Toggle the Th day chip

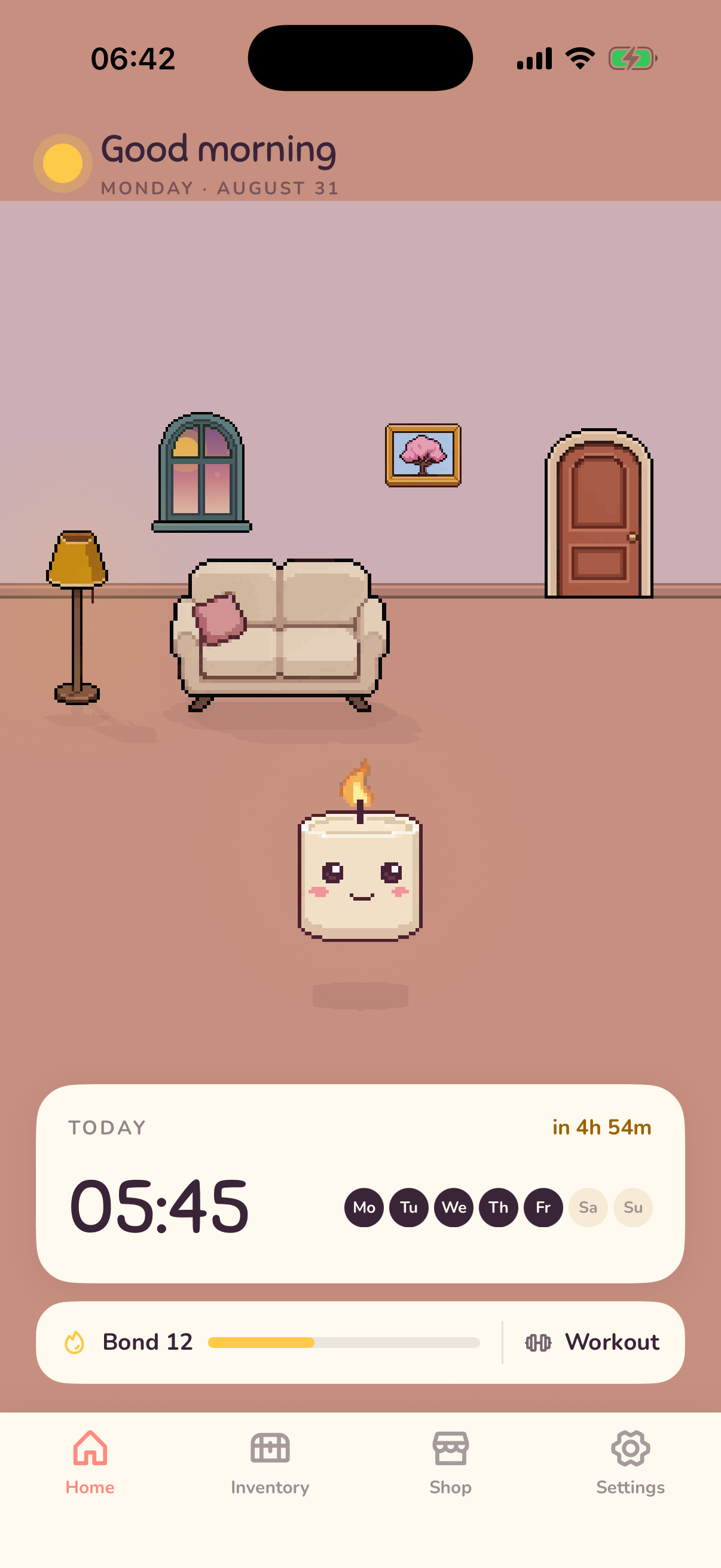499,1207
